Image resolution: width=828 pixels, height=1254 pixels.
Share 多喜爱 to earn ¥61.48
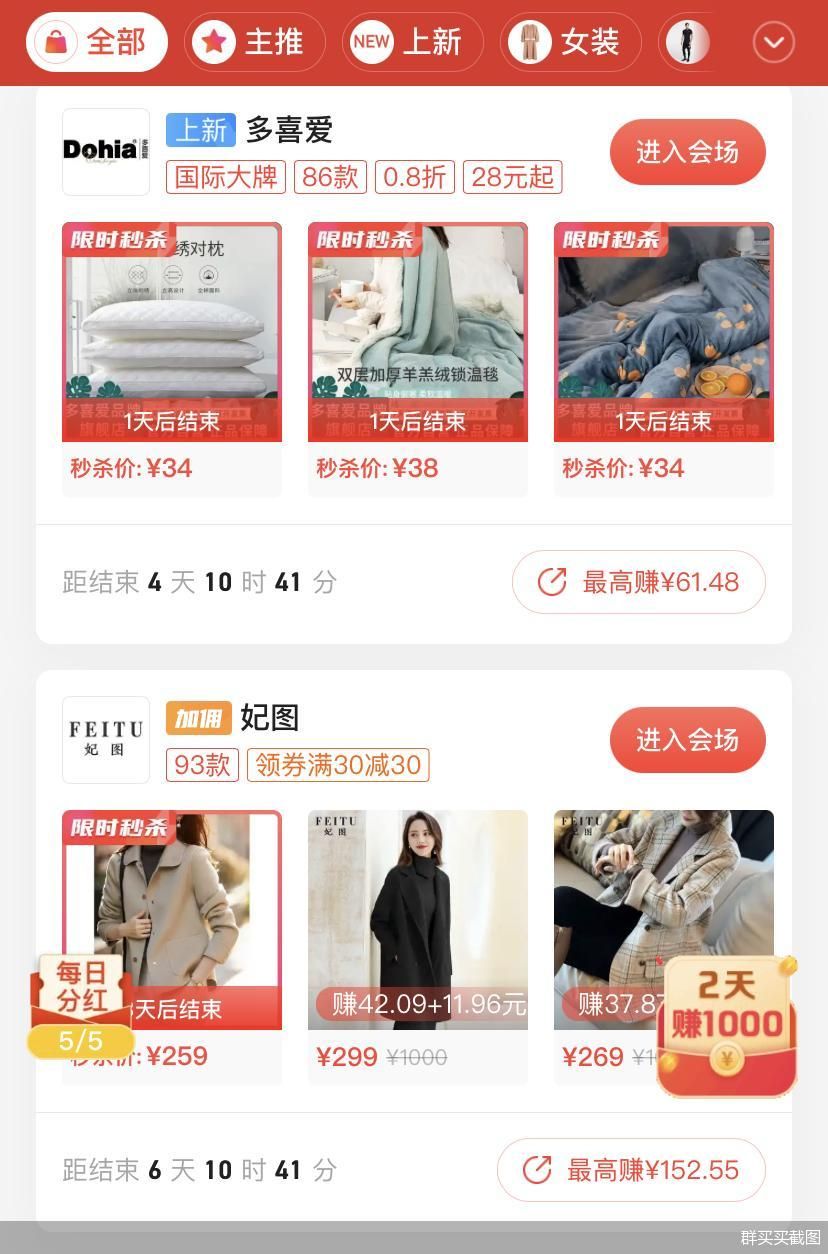coord(639,582)
